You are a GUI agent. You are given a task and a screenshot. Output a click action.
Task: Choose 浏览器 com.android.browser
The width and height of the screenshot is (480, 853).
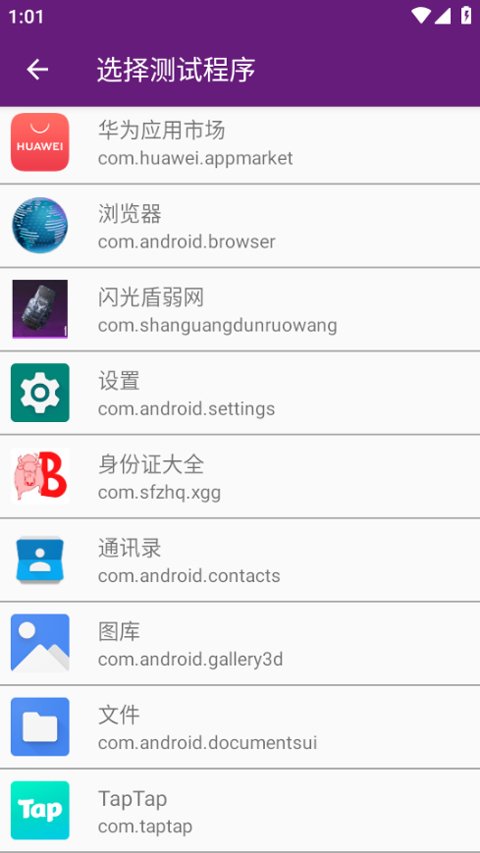pos(240,226)
